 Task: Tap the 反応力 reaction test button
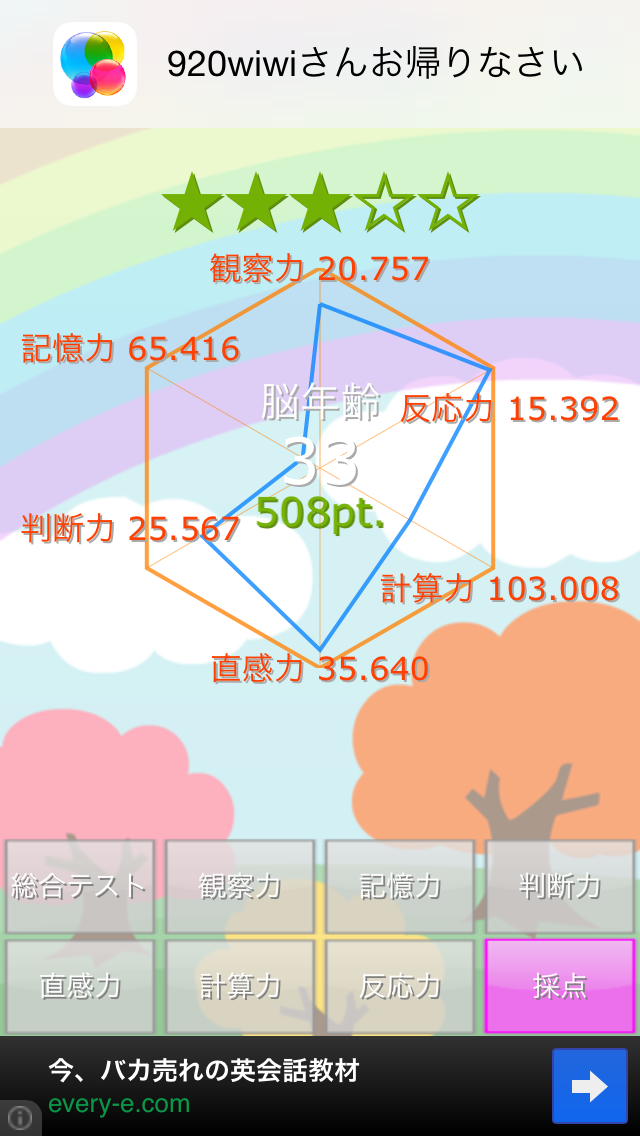(x=400, y=986)
